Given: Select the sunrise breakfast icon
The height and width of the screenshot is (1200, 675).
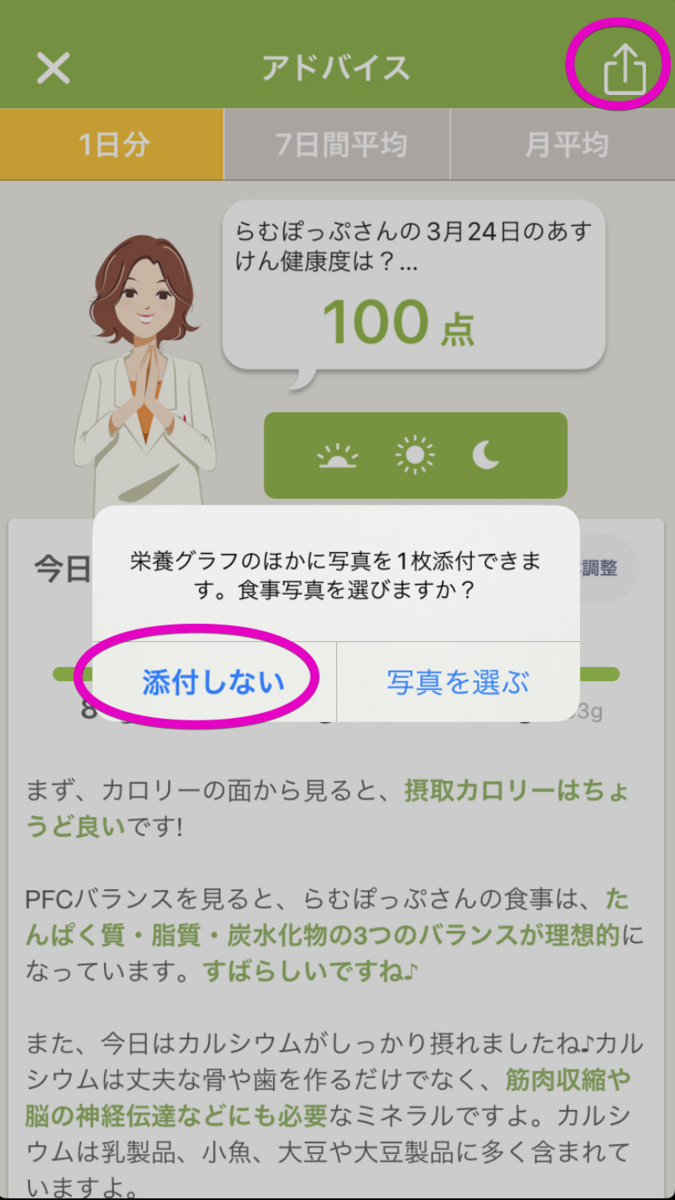Looking at the screenshot, I should [x=338, y=457].
